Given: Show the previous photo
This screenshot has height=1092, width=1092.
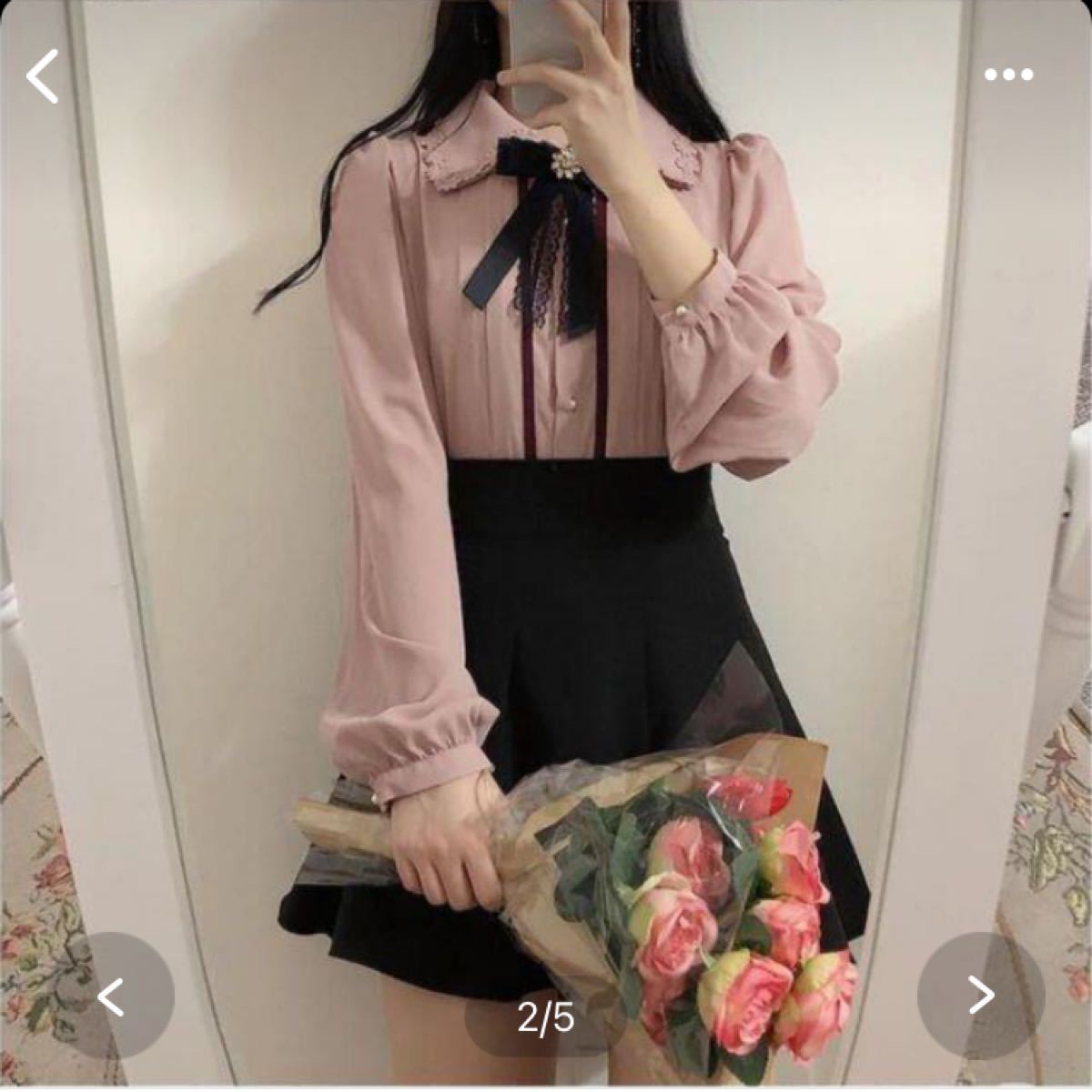Looking at the screenshot, I should [111, 996].
